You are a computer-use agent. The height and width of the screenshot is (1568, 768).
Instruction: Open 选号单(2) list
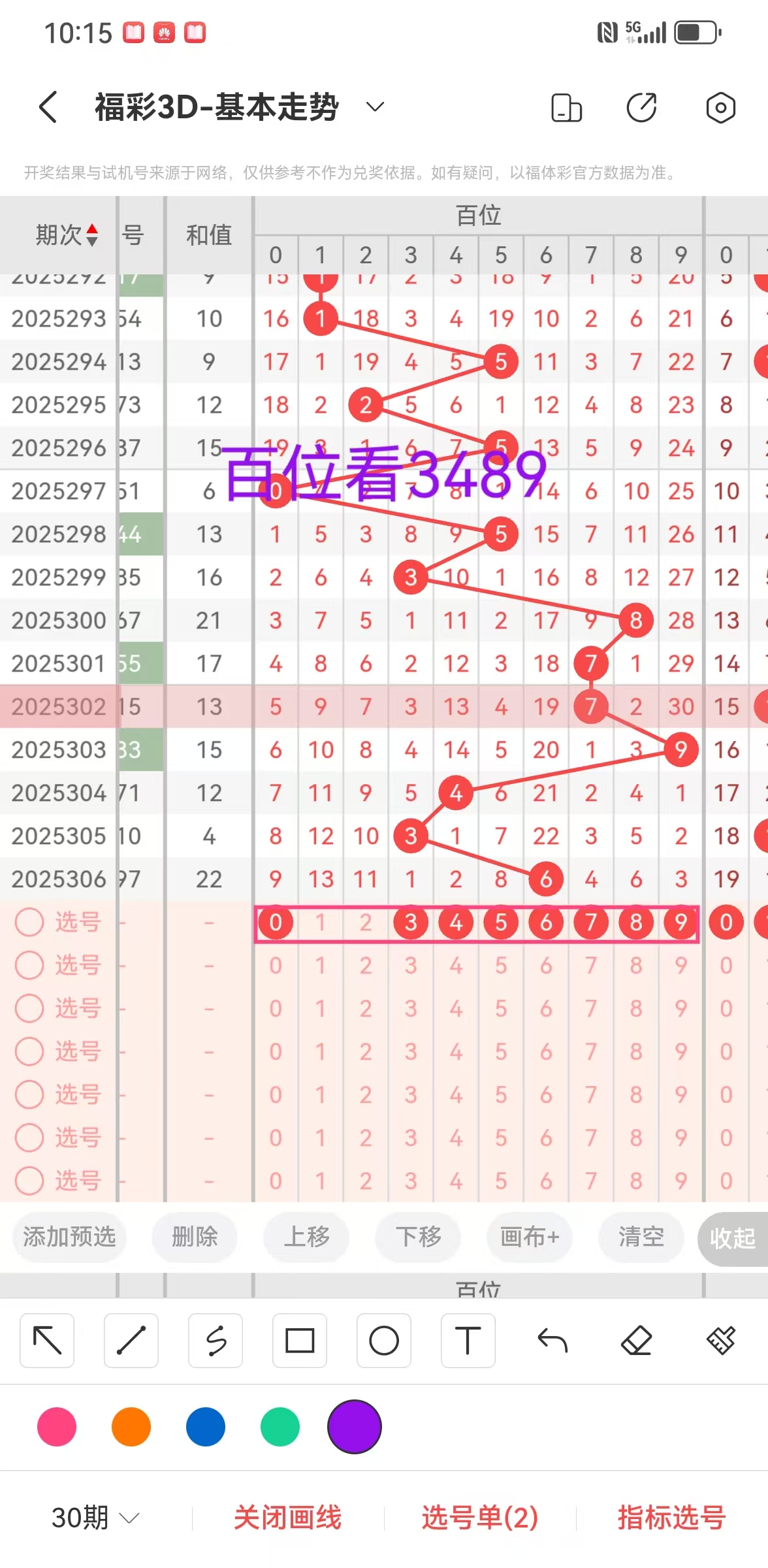480,1517
